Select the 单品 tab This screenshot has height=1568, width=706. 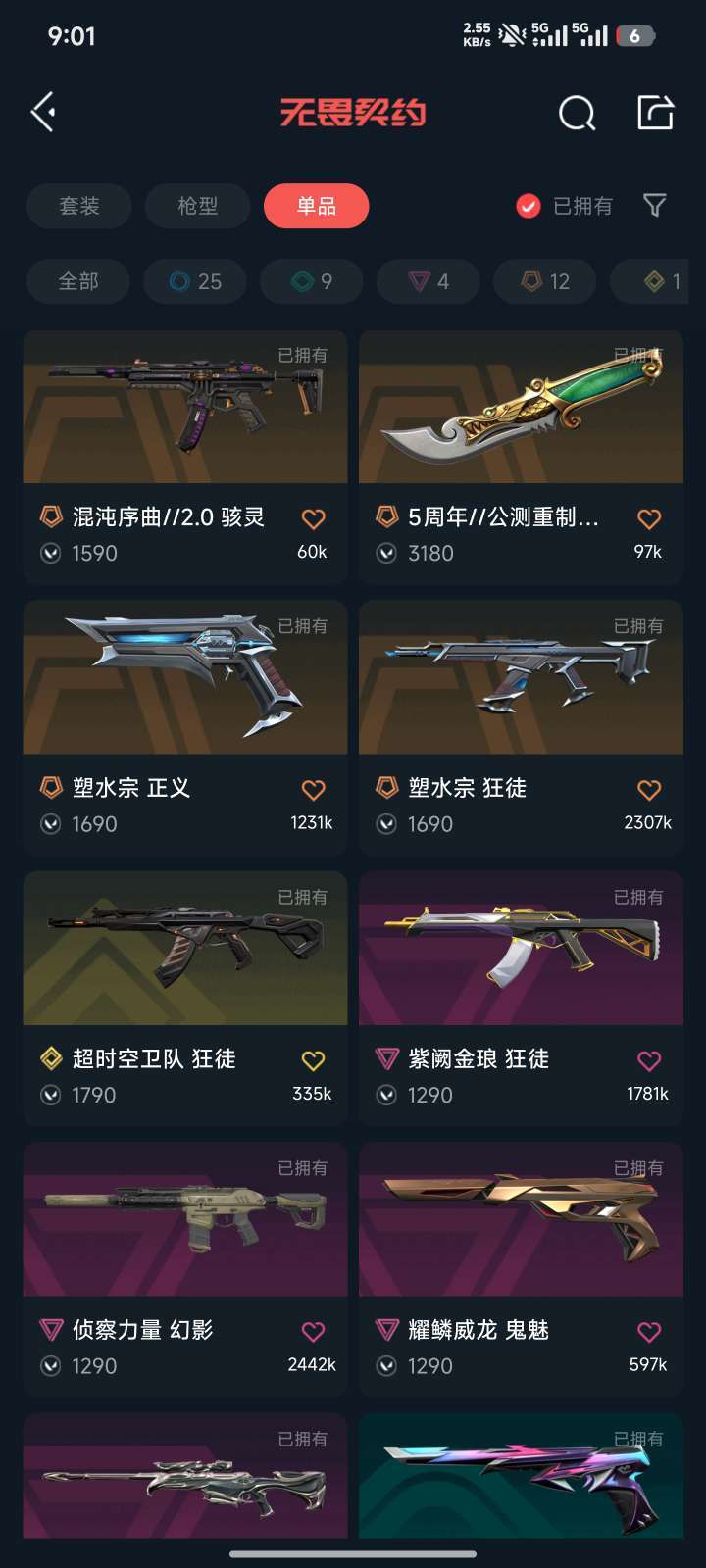(x=316, y=206)
